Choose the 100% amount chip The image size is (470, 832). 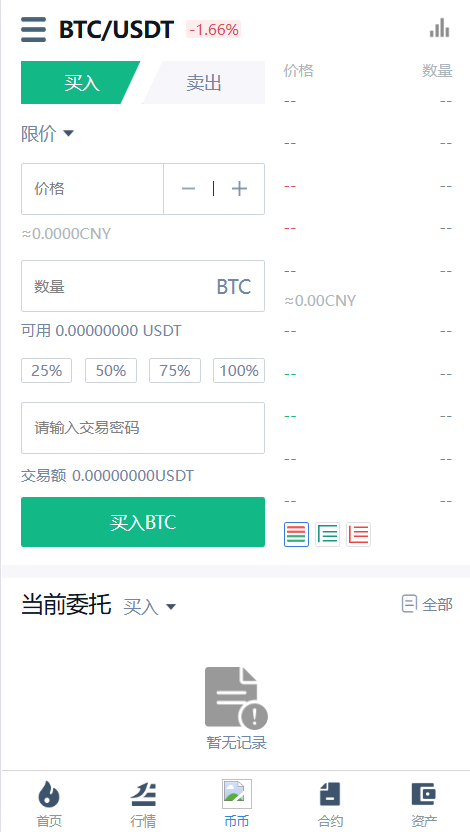pyautogui.click(x=239, y=370)
